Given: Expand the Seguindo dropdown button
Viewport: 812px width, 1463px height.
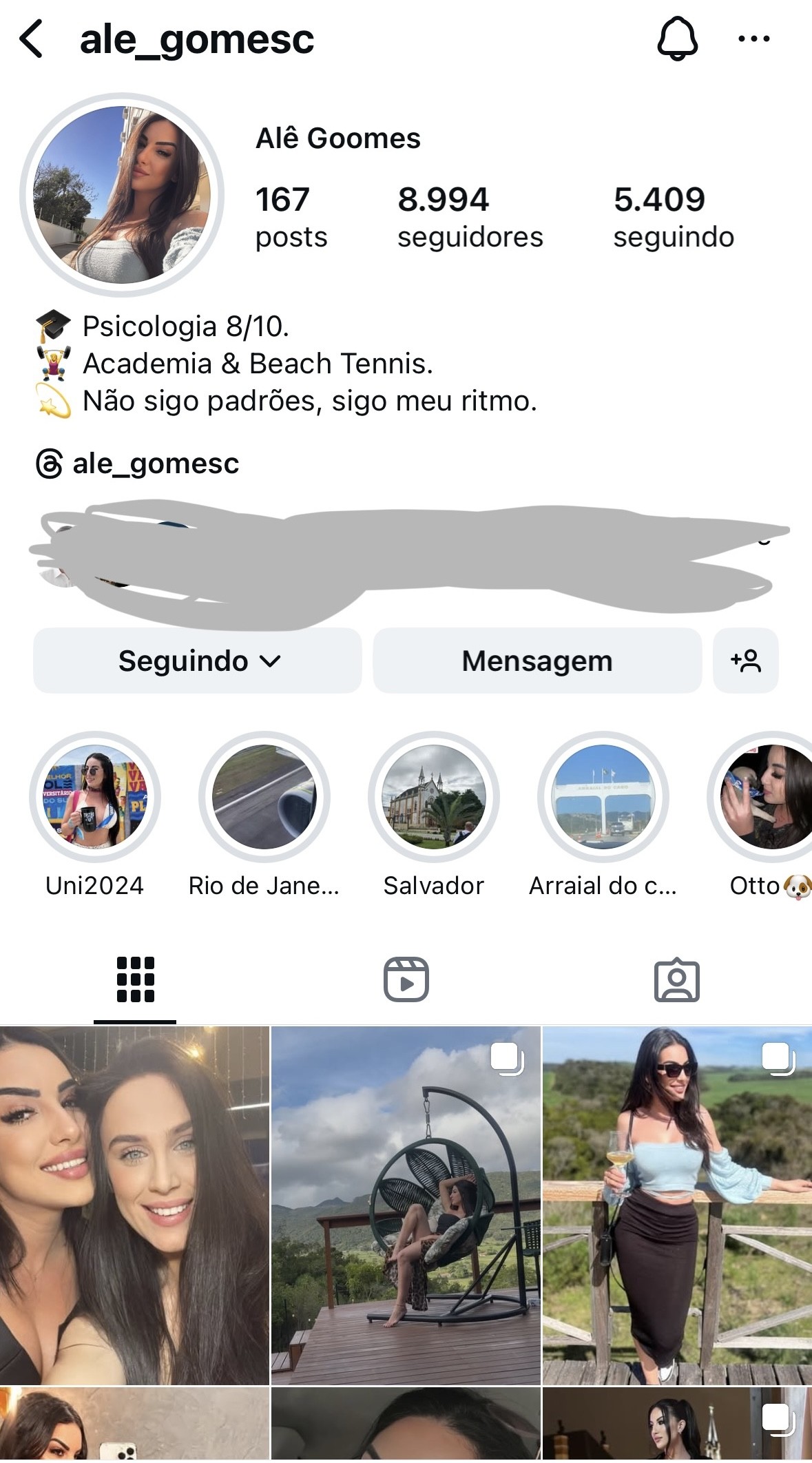Looking at the screenshot, I should coord(198,661).
